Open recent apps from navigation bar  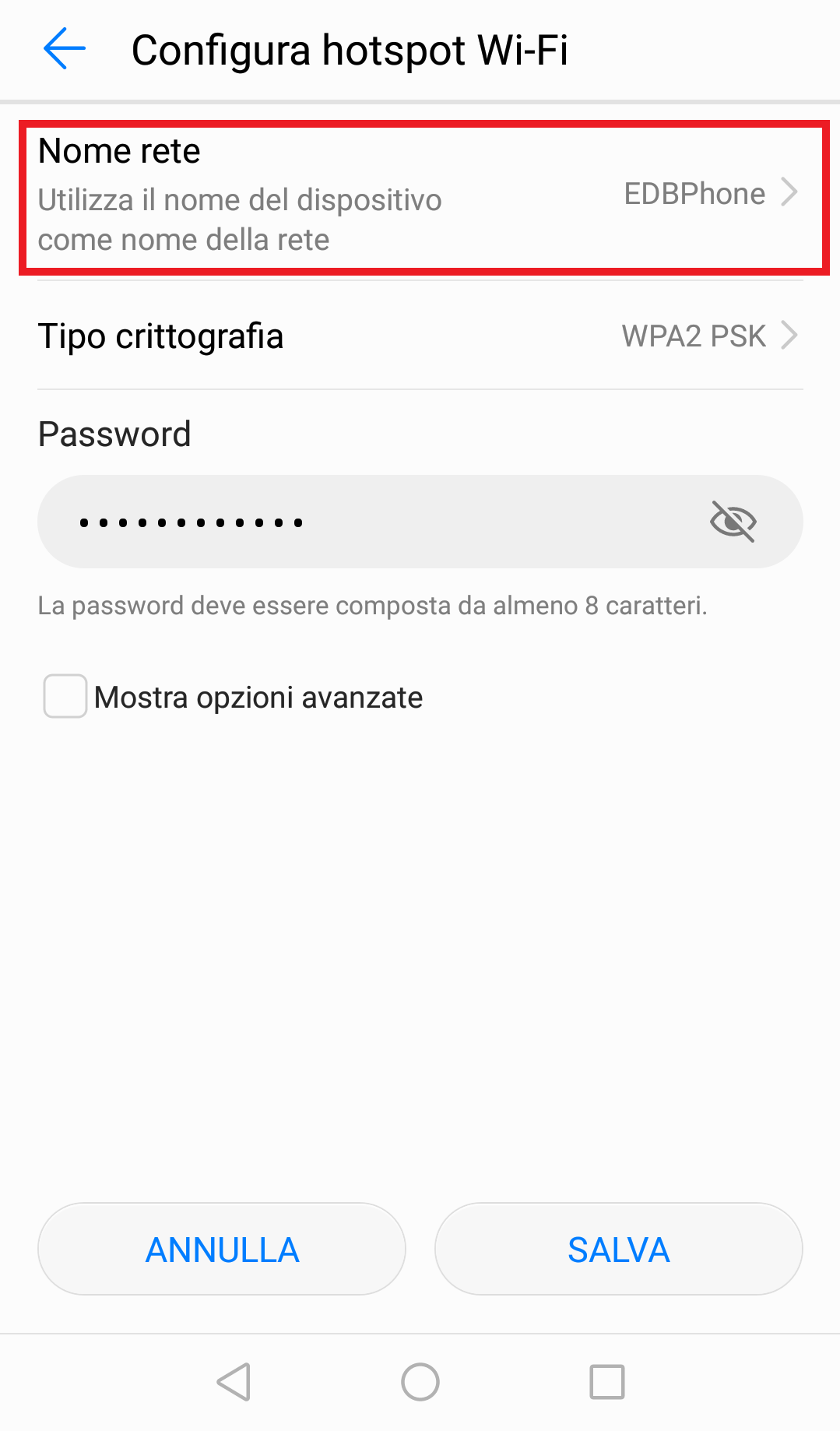pyautogui.click(x=607, y=1382)
